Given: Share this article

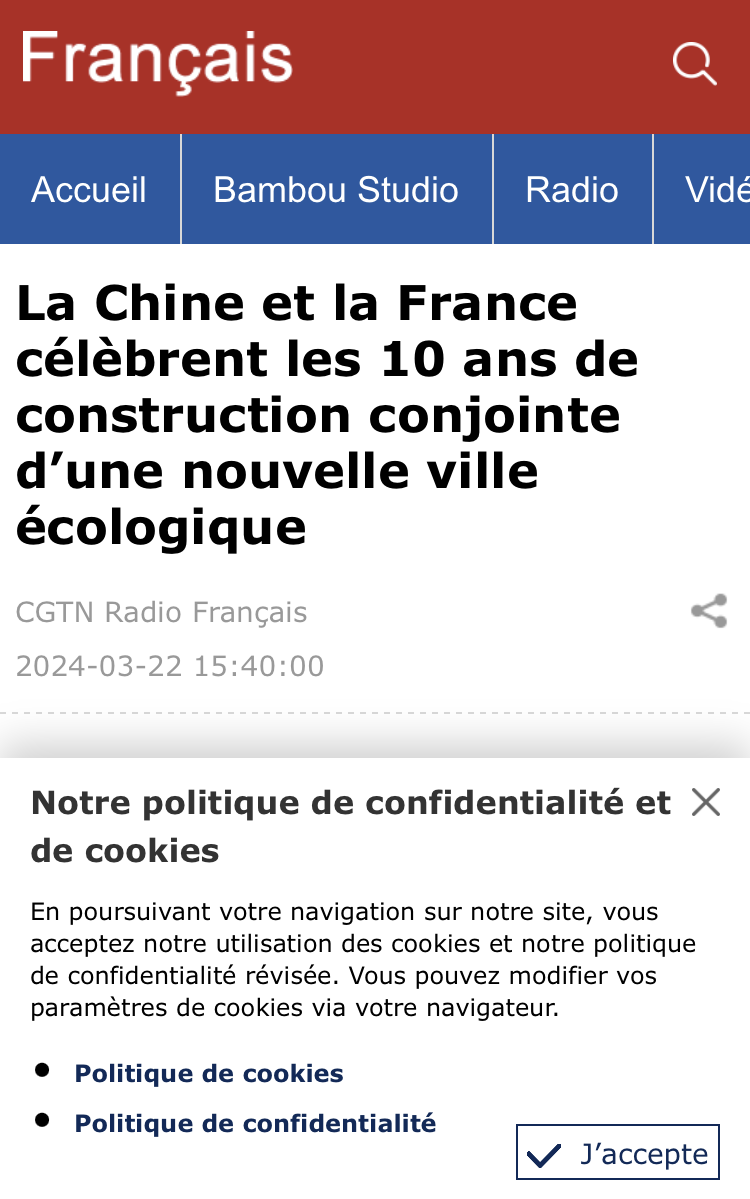Looking at the screenshot, I should pyautogui.click(x=709, y=611).
